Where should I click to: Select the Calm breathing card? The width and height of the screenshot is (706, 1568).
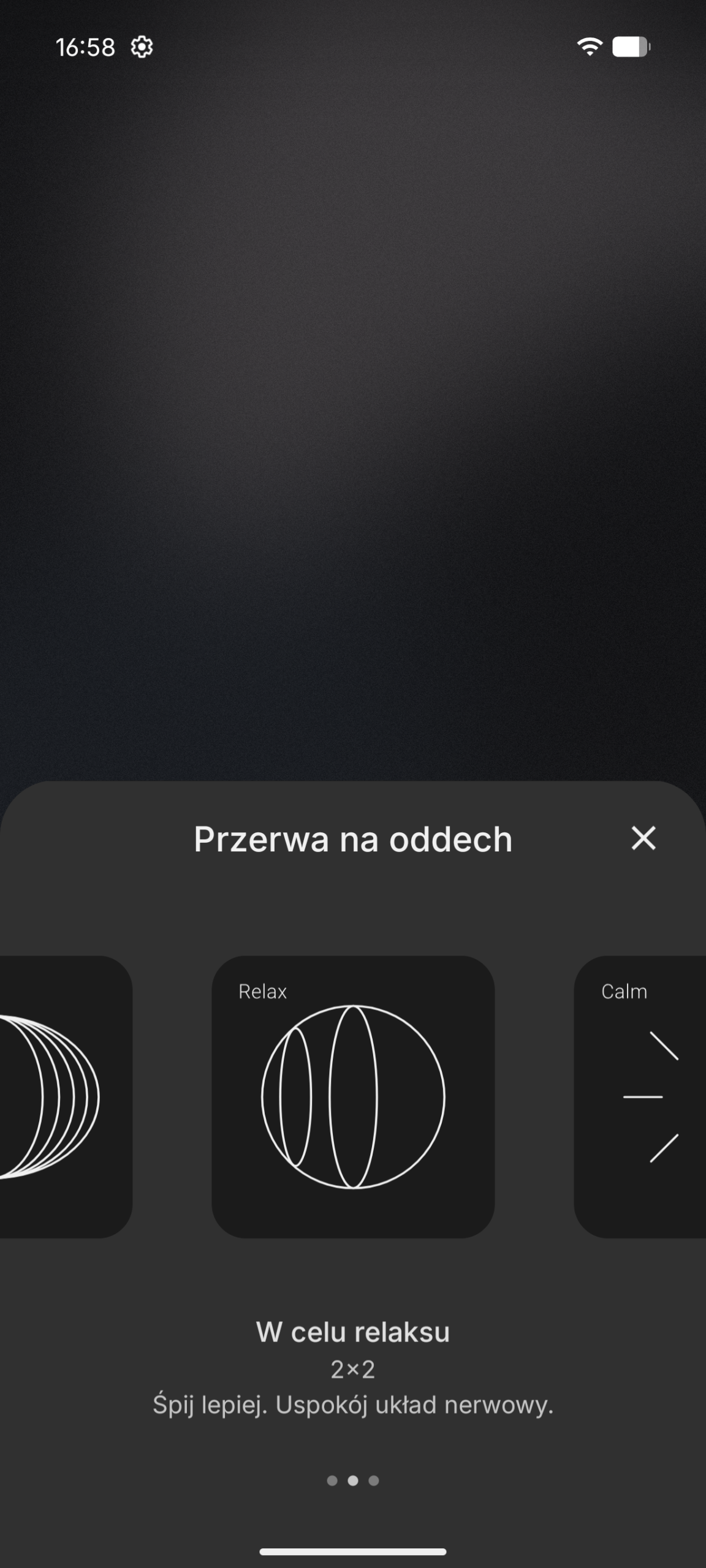[x=640, y=1096]
